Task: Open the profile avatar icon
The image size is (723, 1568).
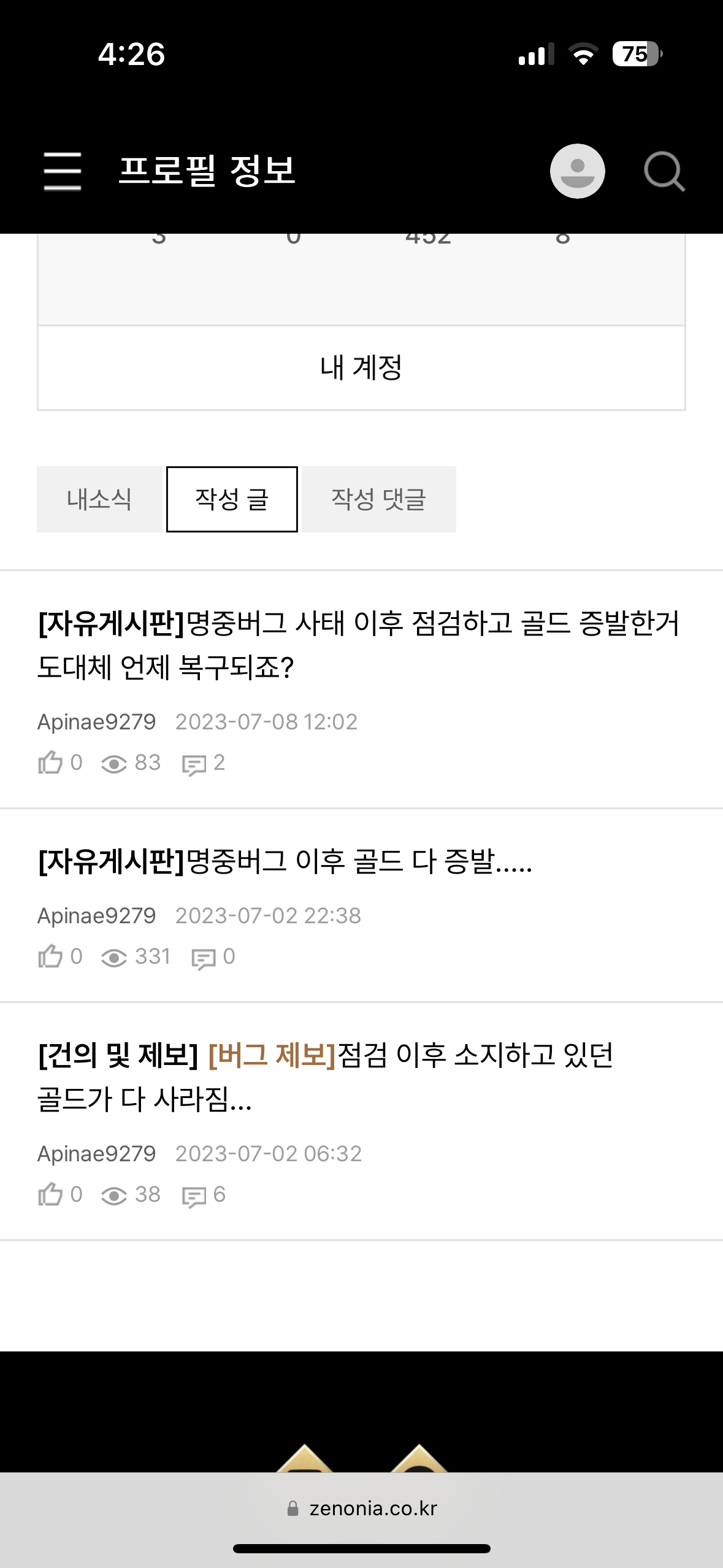Action: (x=577, y=171)
